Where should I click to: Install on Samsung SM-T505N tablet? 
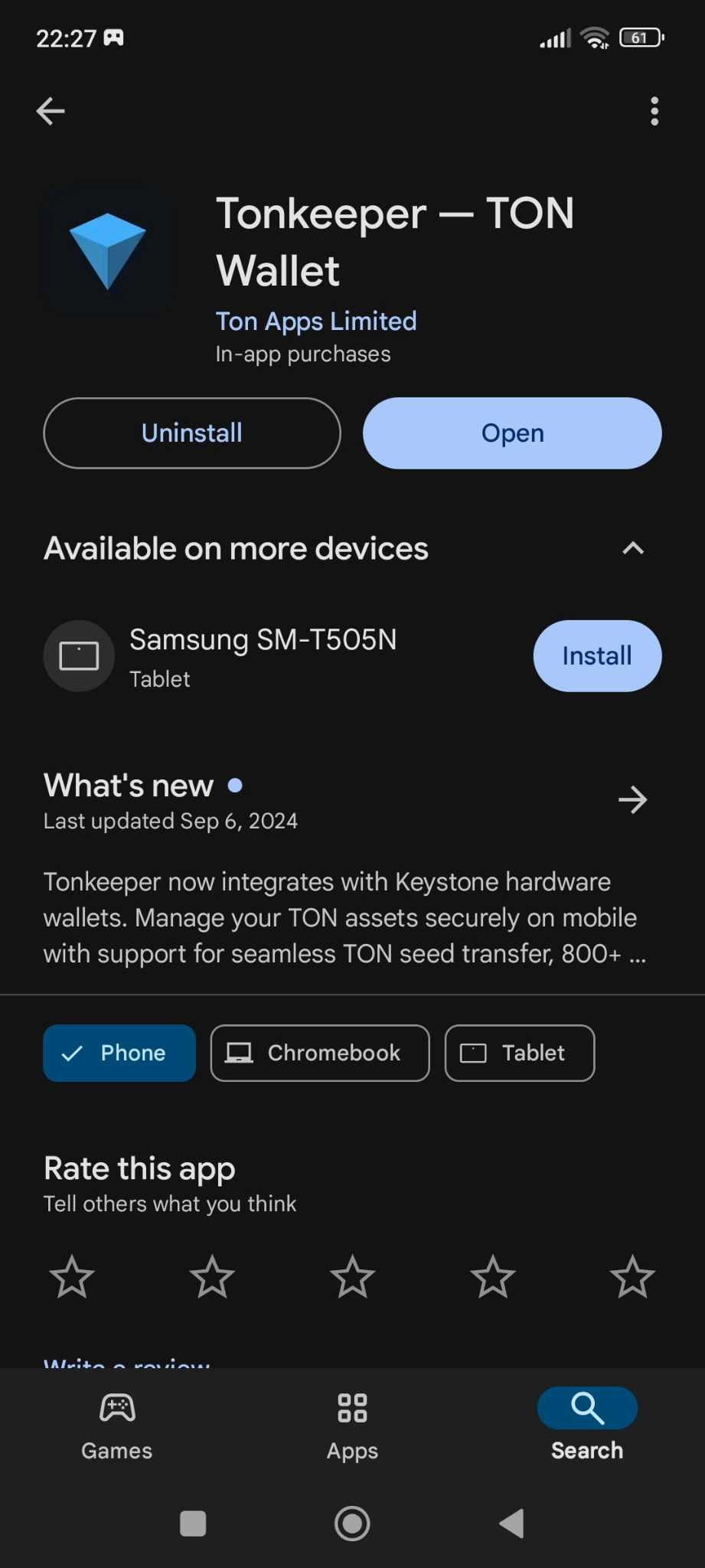(596, 656)
